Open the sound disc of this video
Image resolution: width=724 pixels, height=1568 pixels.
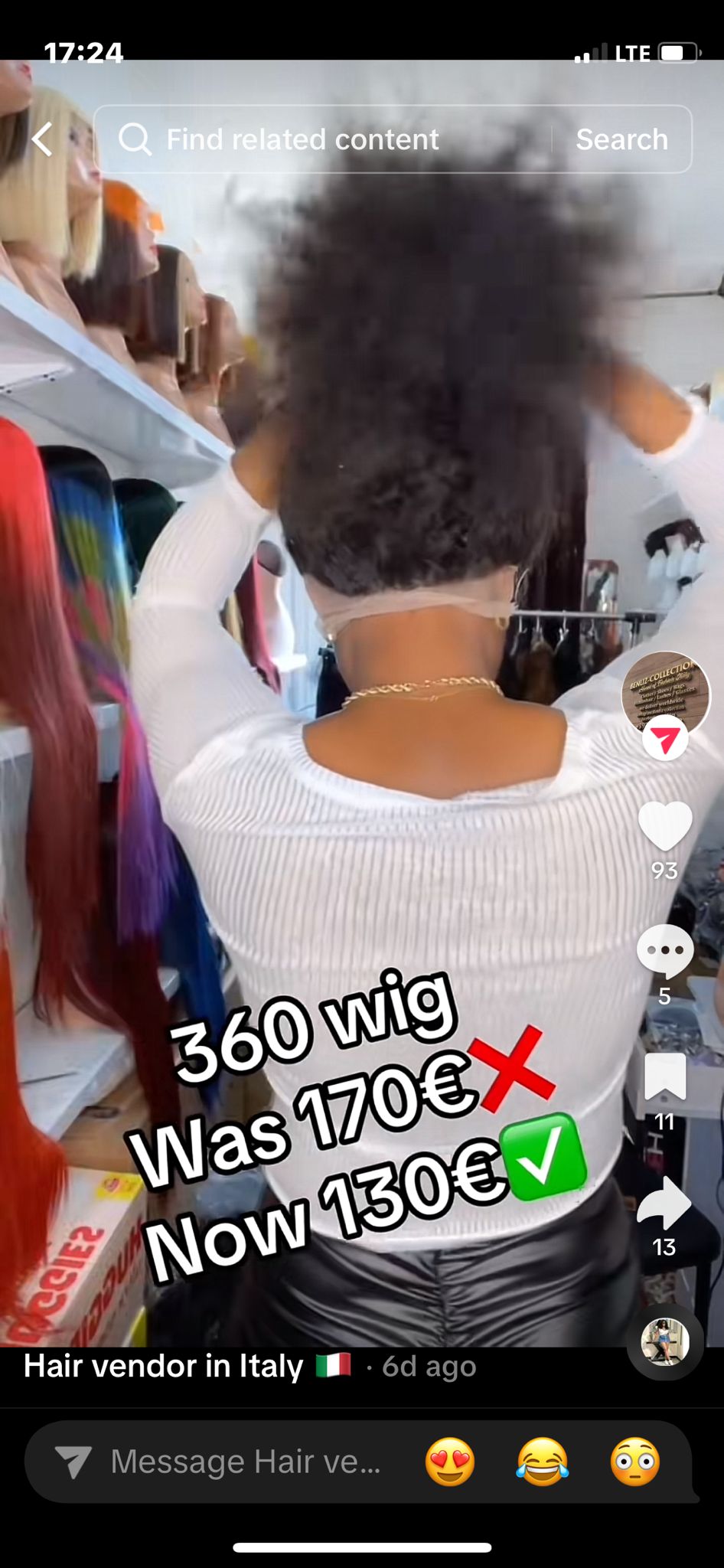point(664,1341)
